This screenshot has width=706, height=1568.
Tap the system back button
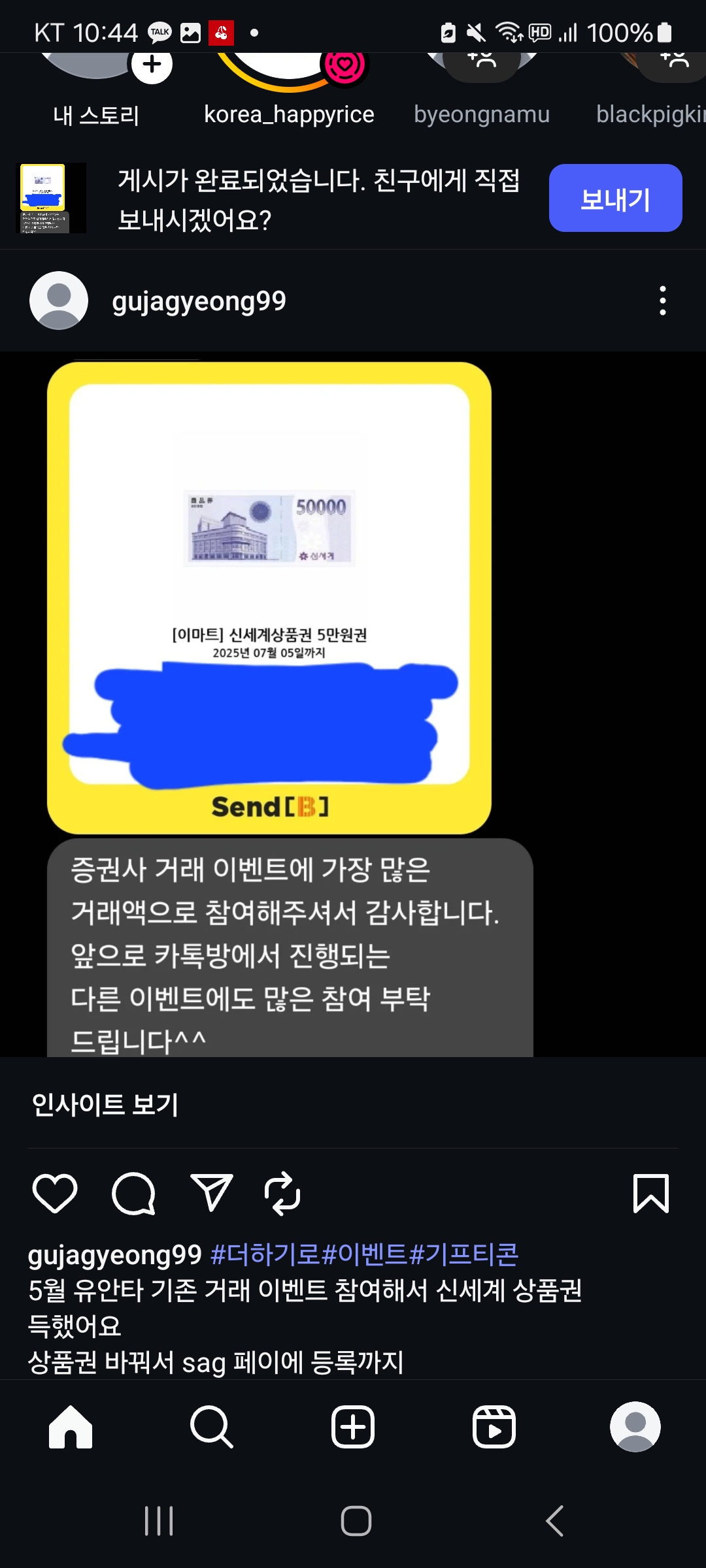pos(554,1521)
